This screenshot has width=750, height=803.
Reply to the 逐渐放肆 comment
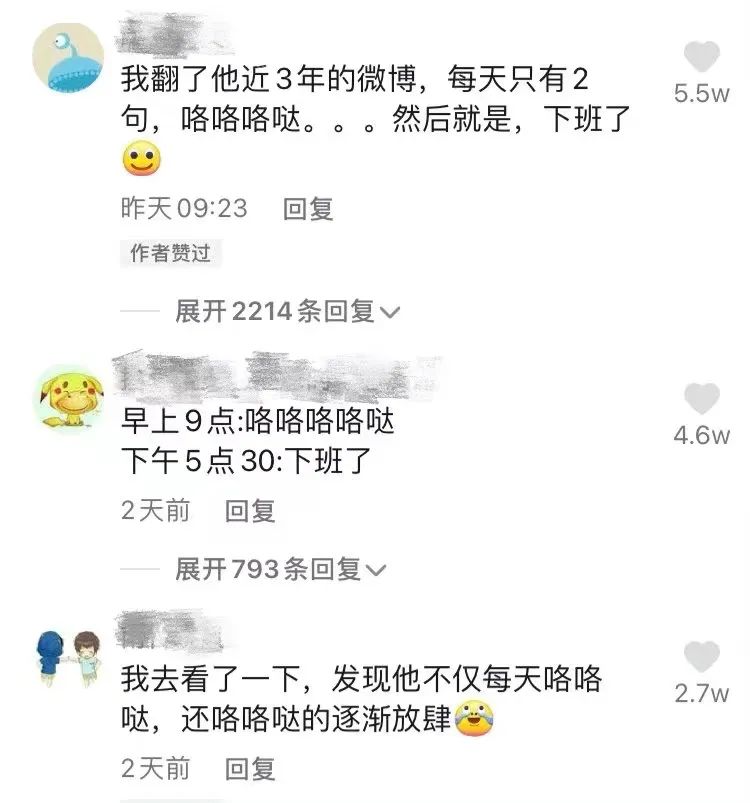pos(249,769)
